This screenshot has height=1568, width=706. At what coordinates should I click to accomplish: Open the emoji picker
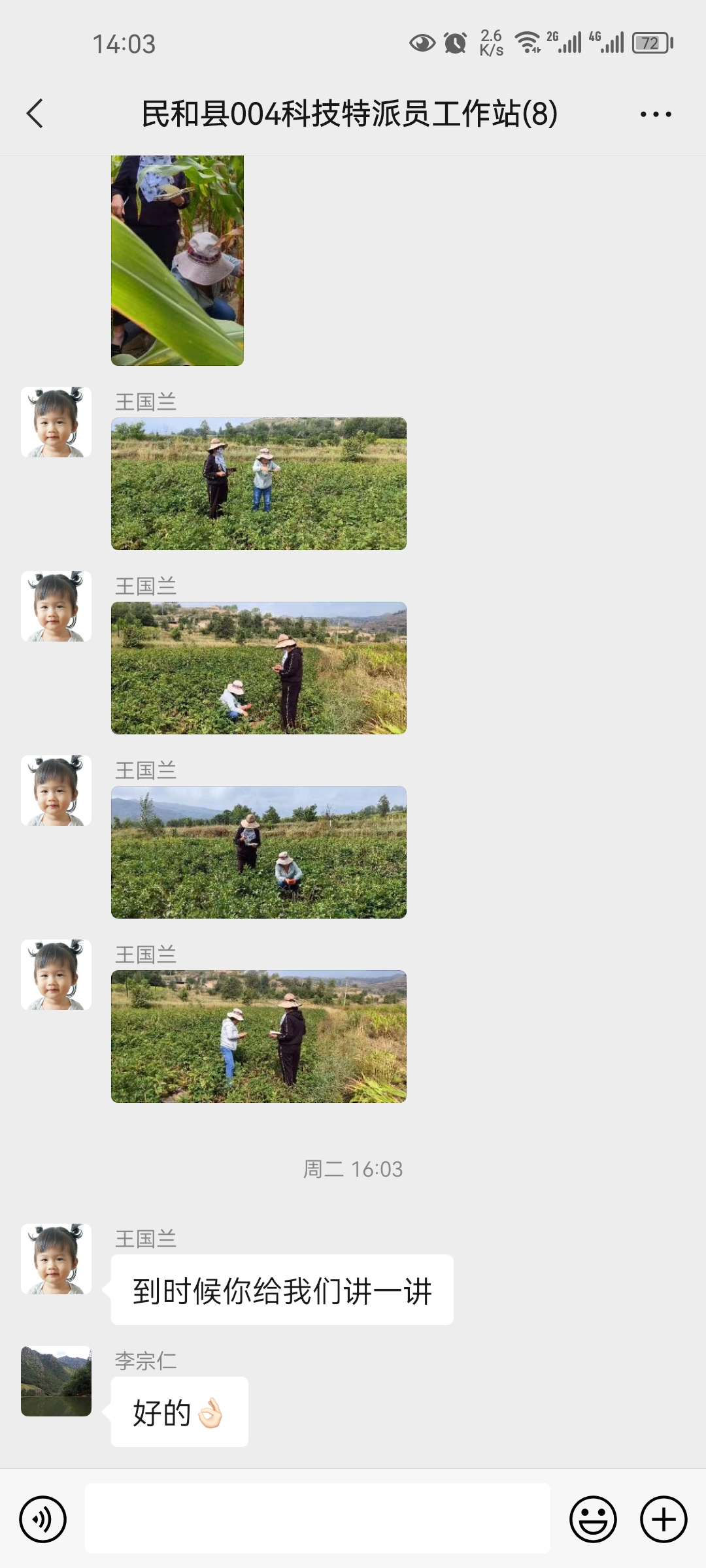593,1519
